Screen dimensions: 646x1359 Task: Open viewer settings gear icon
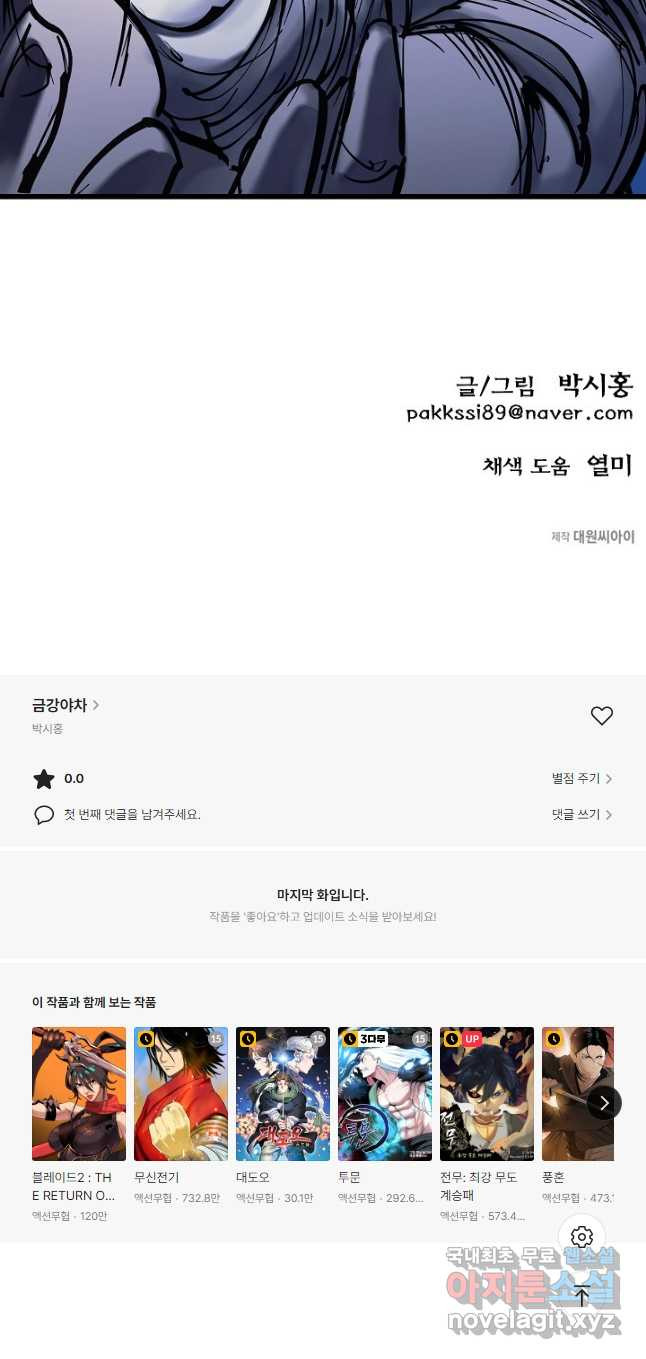(582, 1237)
